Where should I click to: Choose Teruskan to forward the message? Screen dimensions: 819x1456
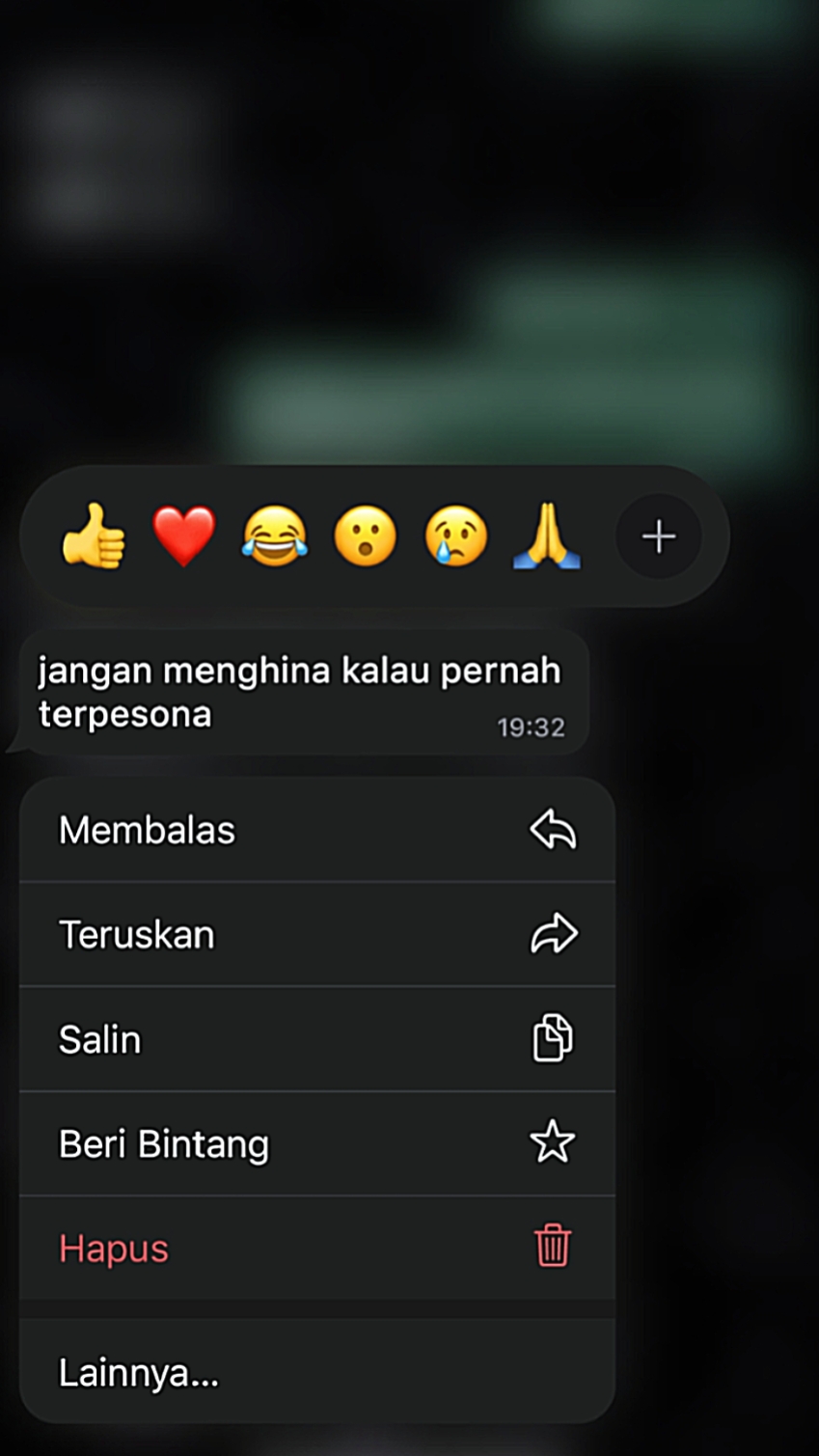[x=317, y=934]
